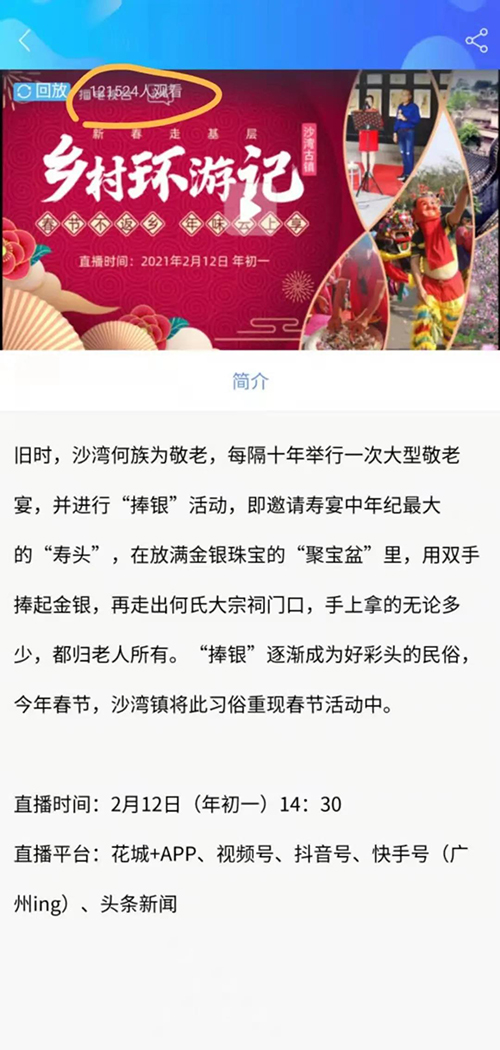Select the 简介 tab
500x1050 pixels.
[x=250, y=381]
